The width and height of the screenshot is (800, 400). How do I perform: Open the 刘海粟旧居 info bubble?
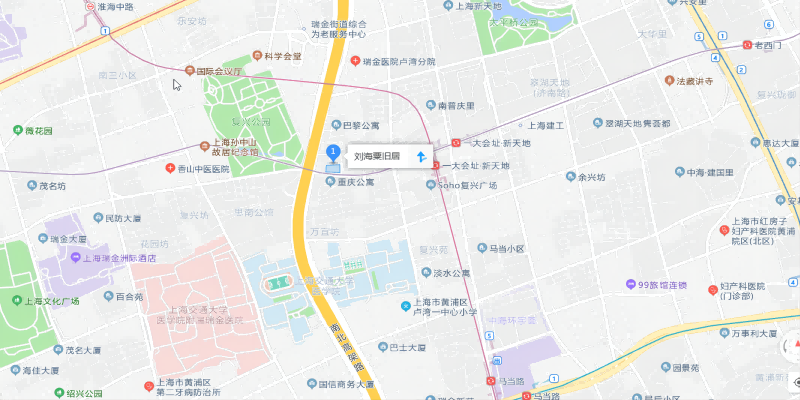coord(377,157)
